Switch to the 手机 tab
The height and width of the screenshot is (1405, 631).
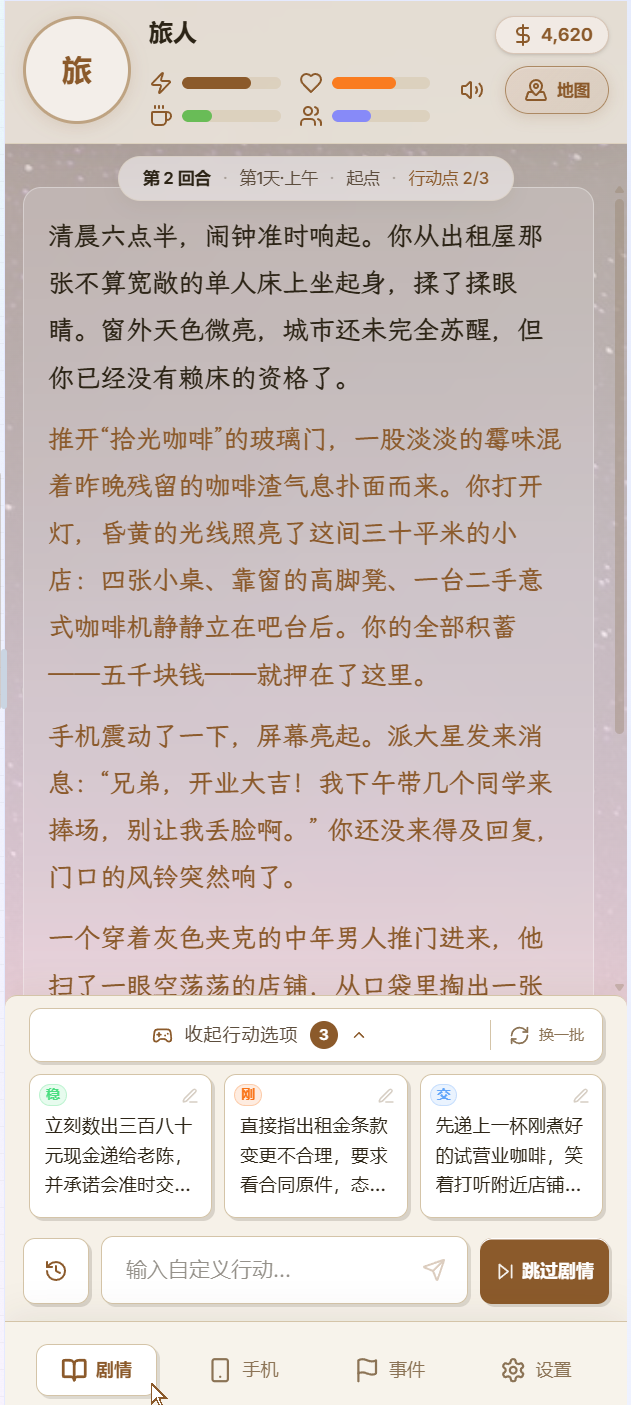click(x=245, y=1370)
